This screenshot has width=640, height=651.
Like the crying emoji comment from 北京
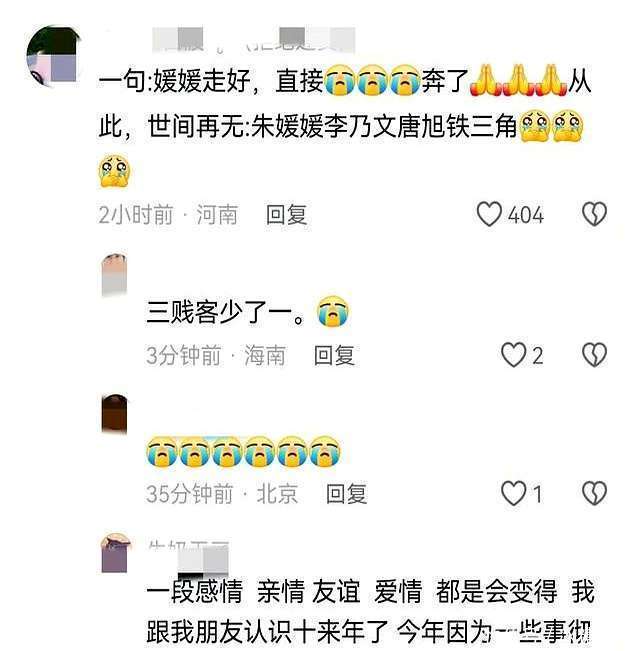(x=513, y=493)
